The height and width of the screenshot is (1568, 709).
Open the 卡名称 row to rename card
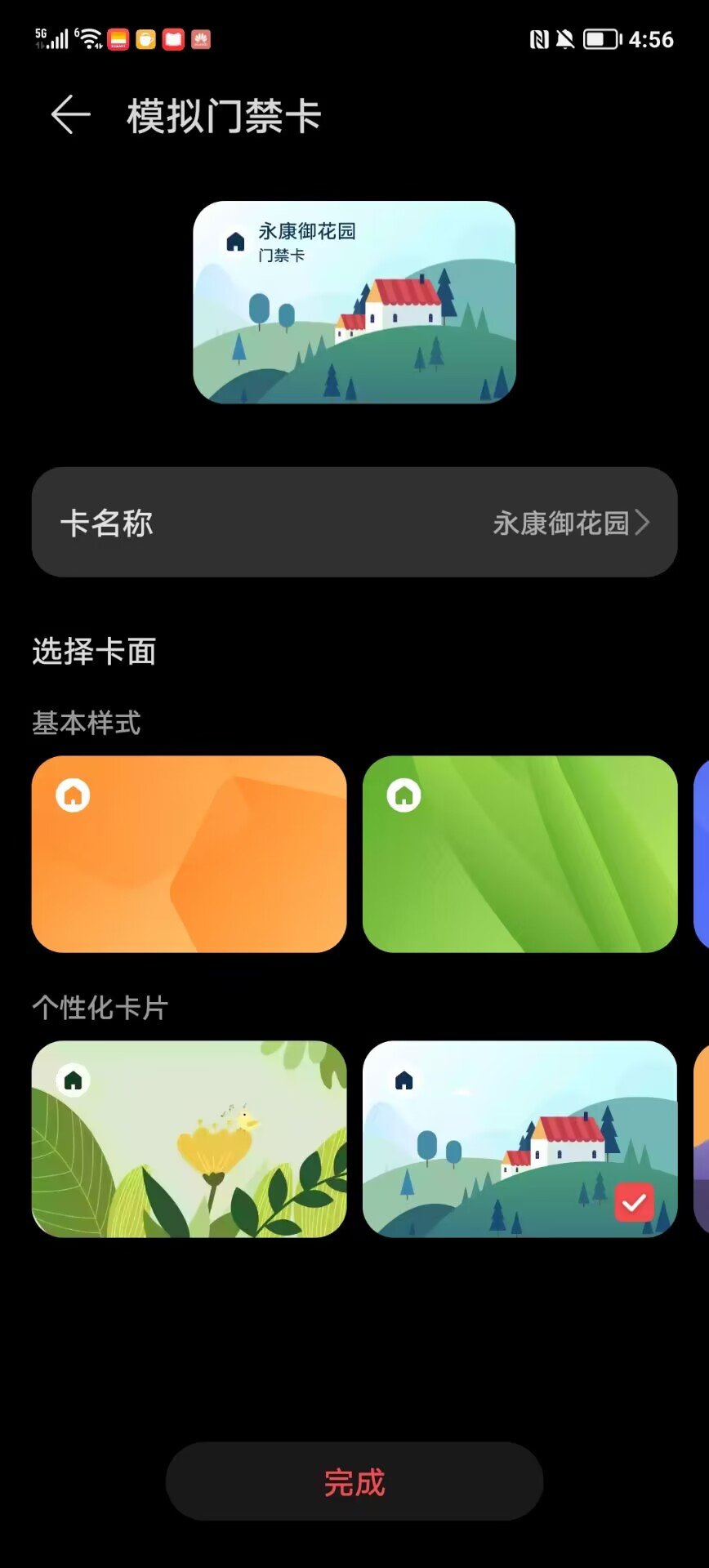click(x=354, y=523)
